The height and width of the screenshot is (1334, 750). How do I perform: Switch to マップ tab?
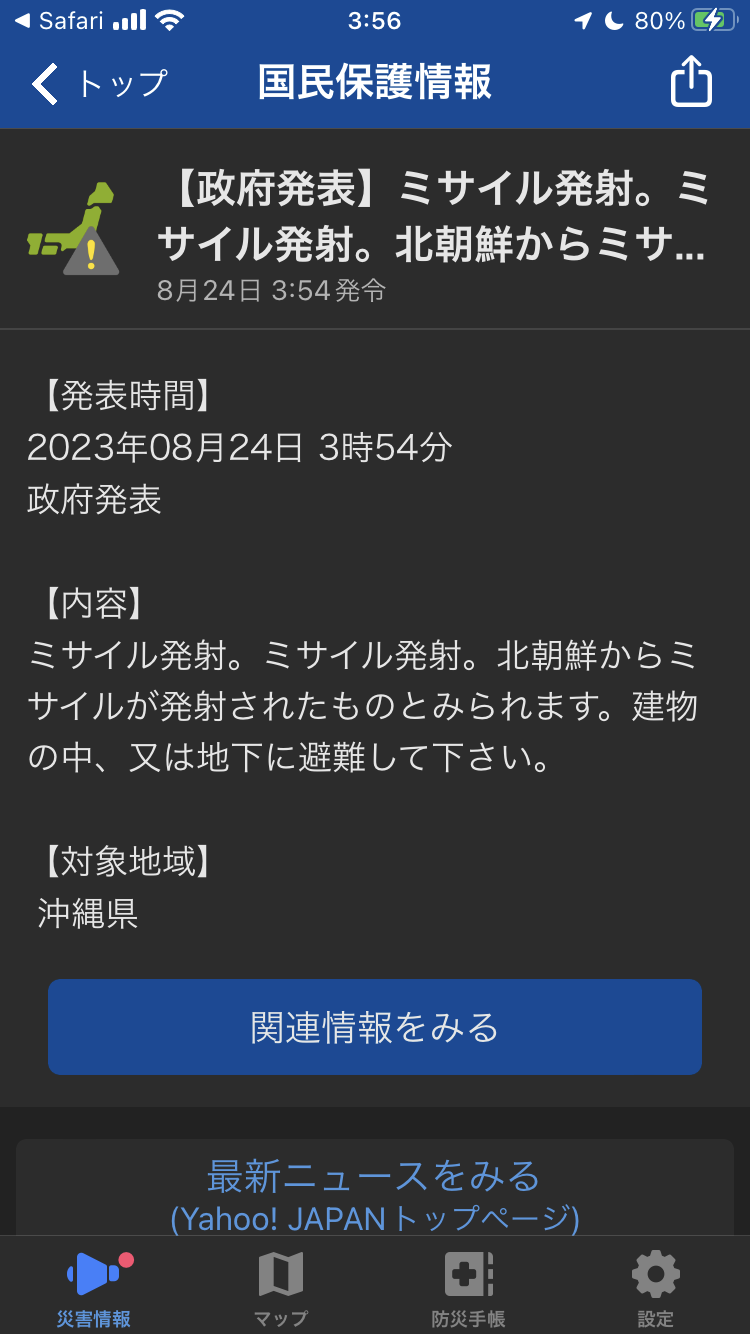coord(281,1288)
